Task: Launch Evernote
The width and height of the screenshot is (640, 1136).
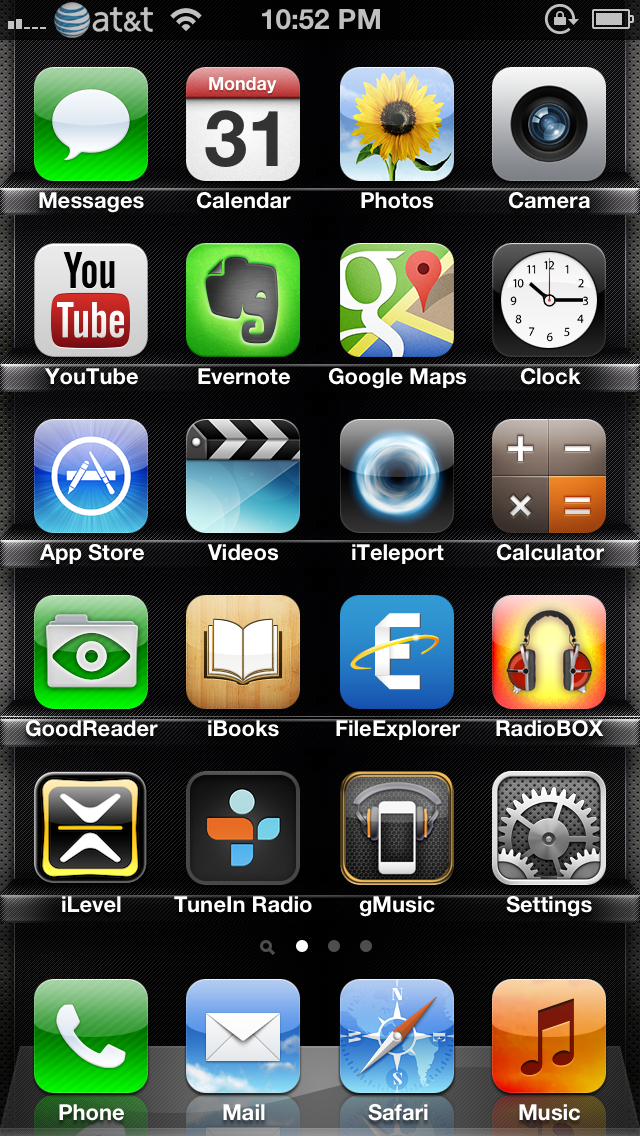Action: pos(243,300)
